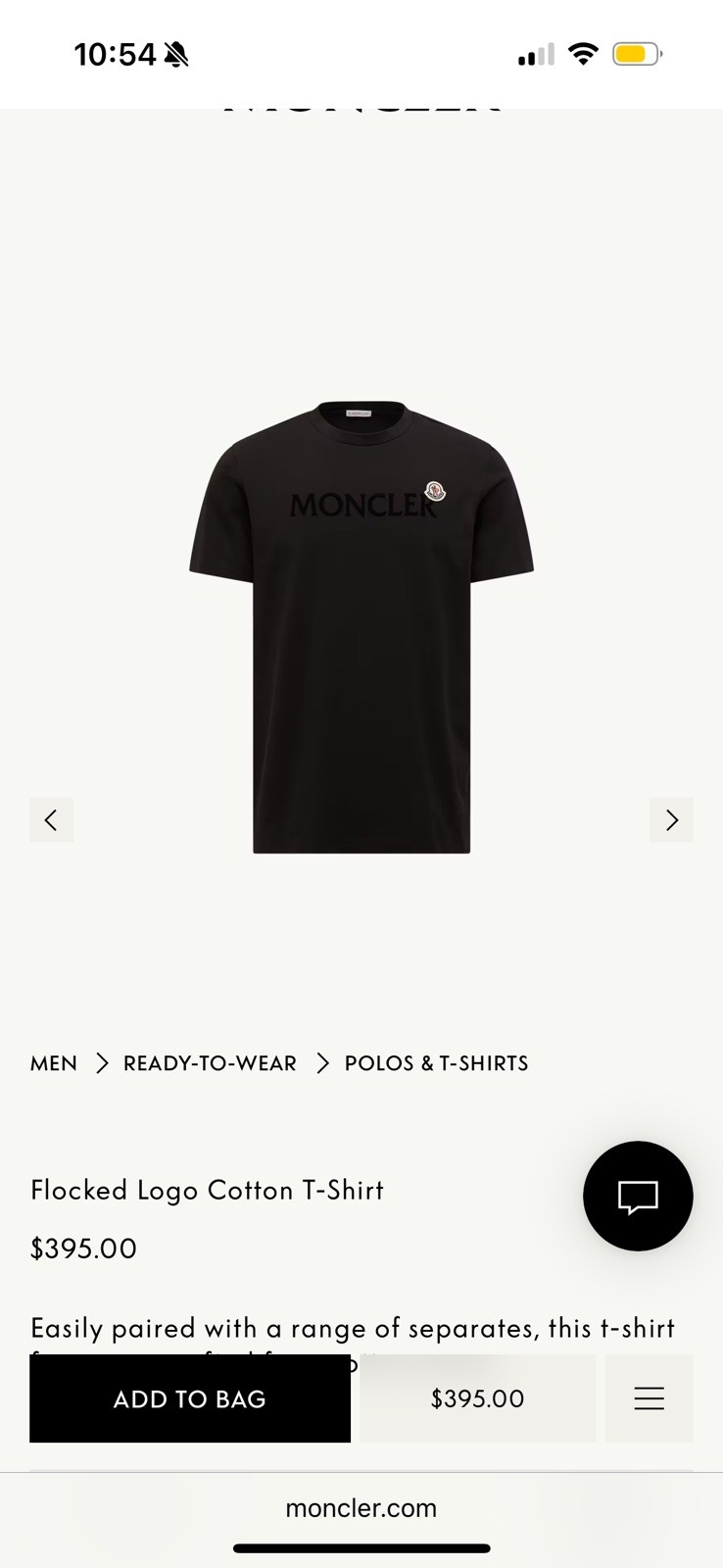Tap ADD TO BAG button
723x1568 pixels.
(x=190, y=1398)
